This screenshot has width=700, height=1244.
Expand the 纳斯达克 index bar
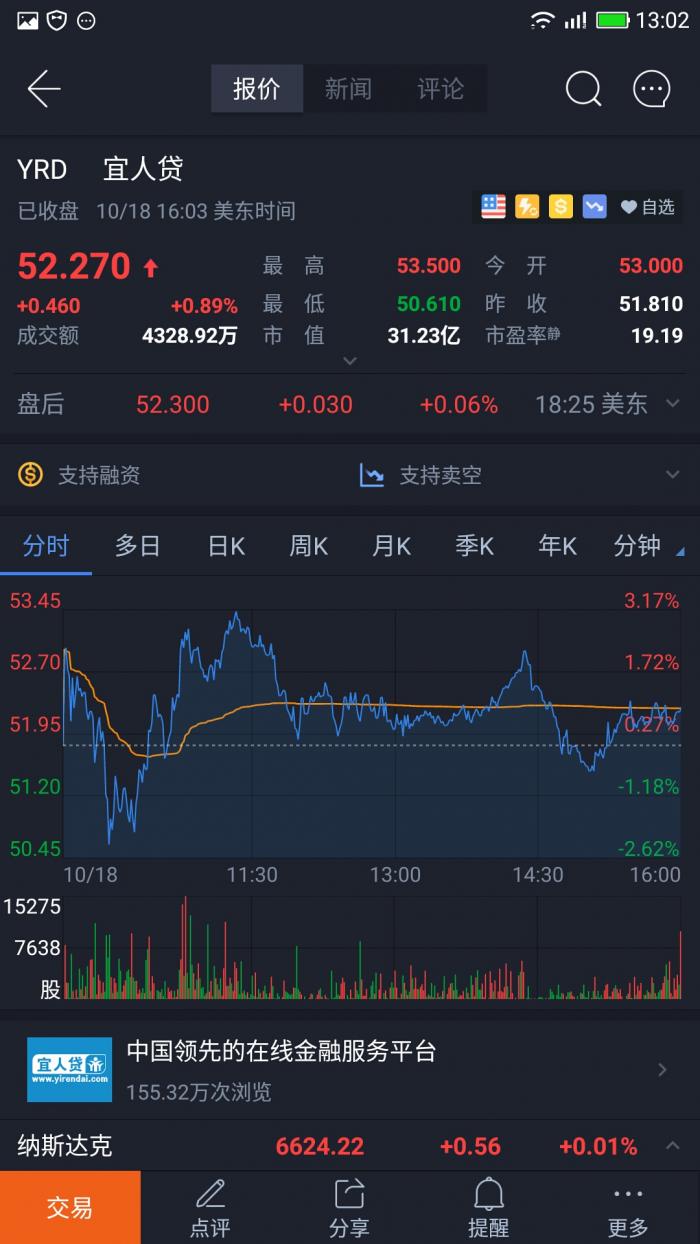[x=672, y=1146]
